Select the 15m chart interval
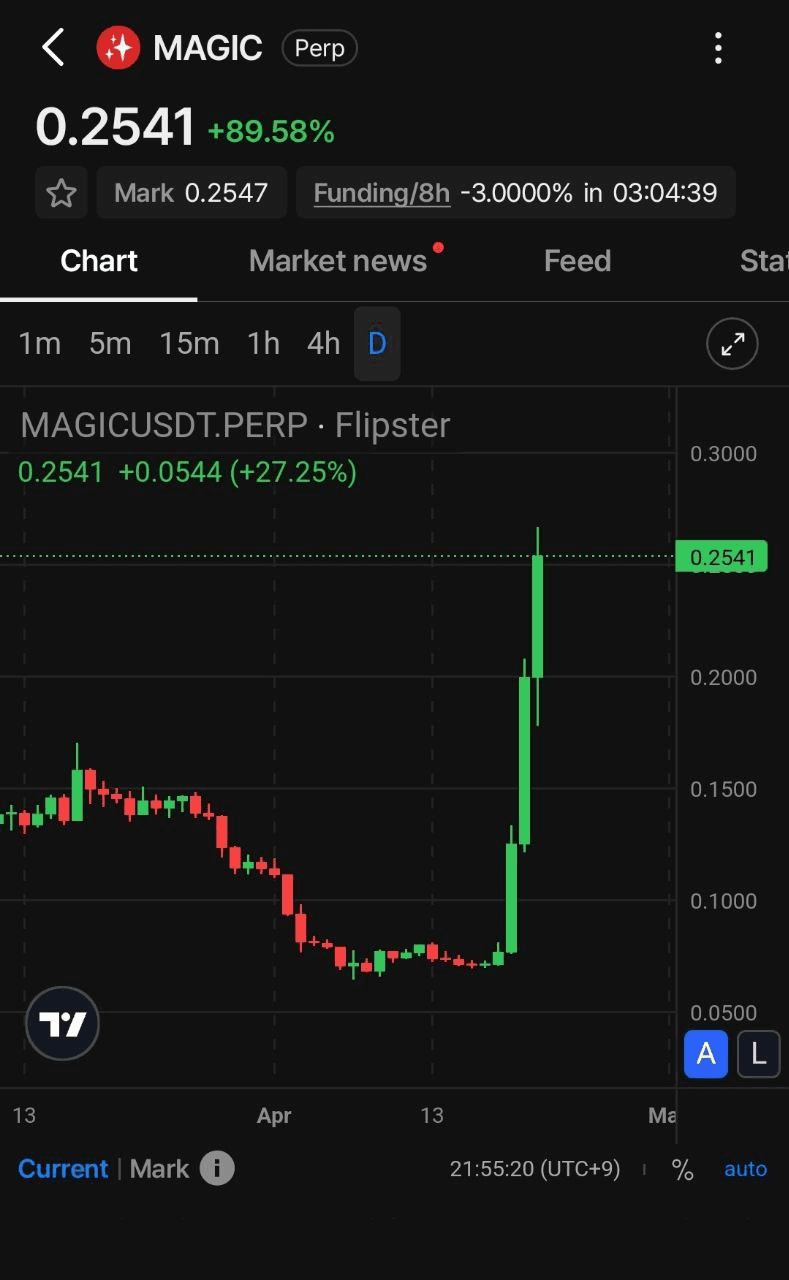The height and width of the screenshot is (1280, 789). pos(189,344)
